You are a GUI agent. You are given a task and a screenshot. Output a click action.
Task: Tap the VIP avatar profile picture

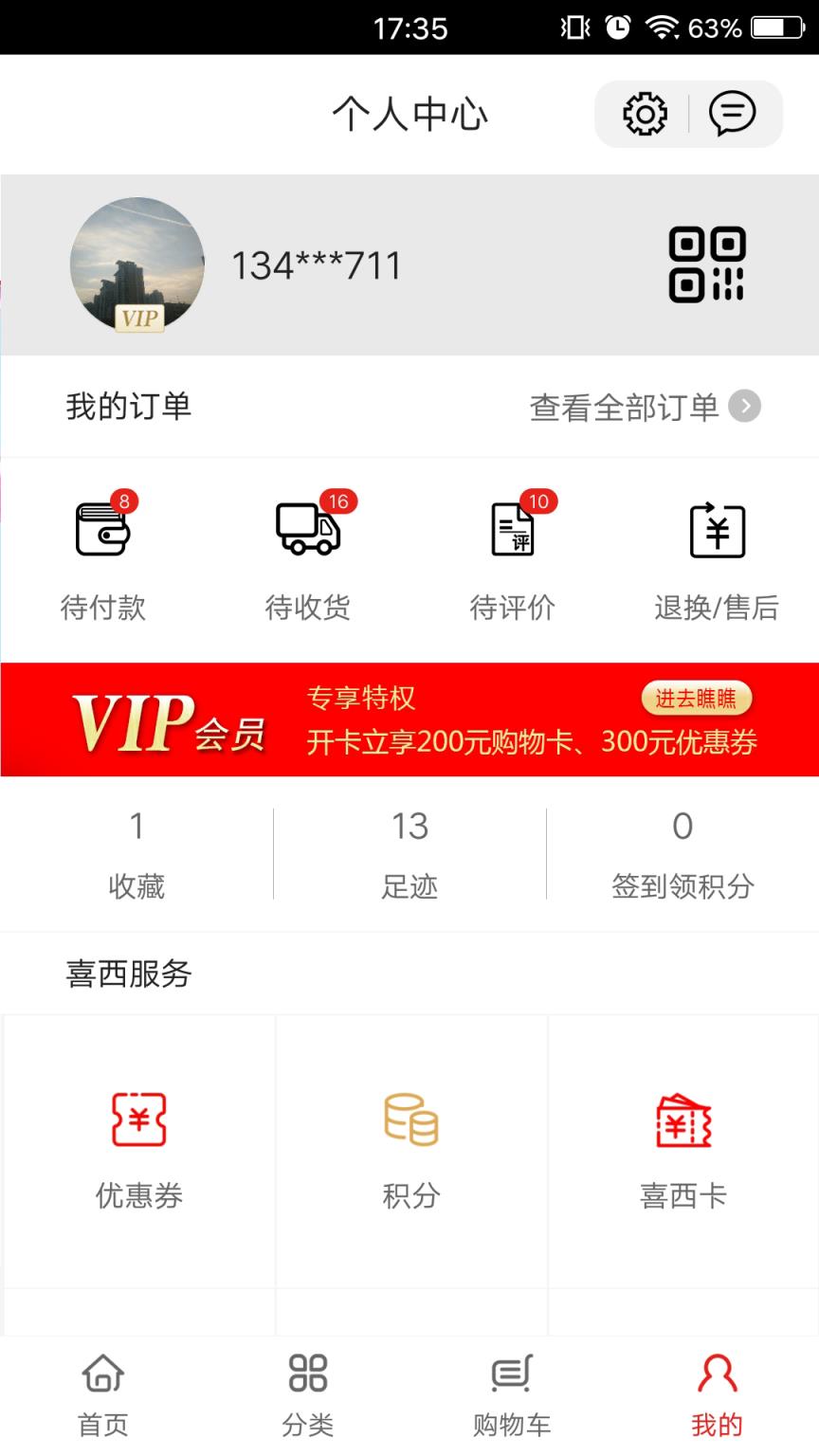coord(138,265)
